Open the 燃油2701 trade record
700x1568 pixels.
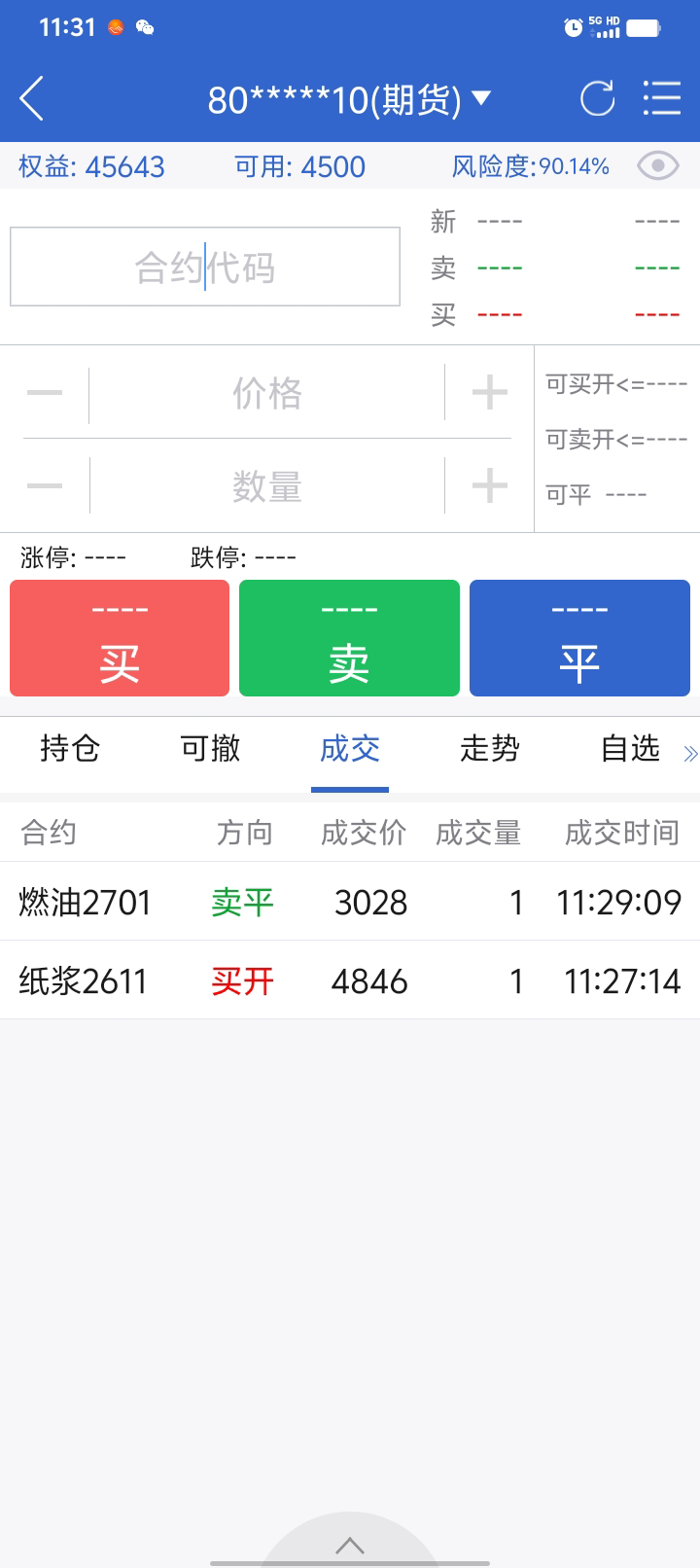[350, 902]
